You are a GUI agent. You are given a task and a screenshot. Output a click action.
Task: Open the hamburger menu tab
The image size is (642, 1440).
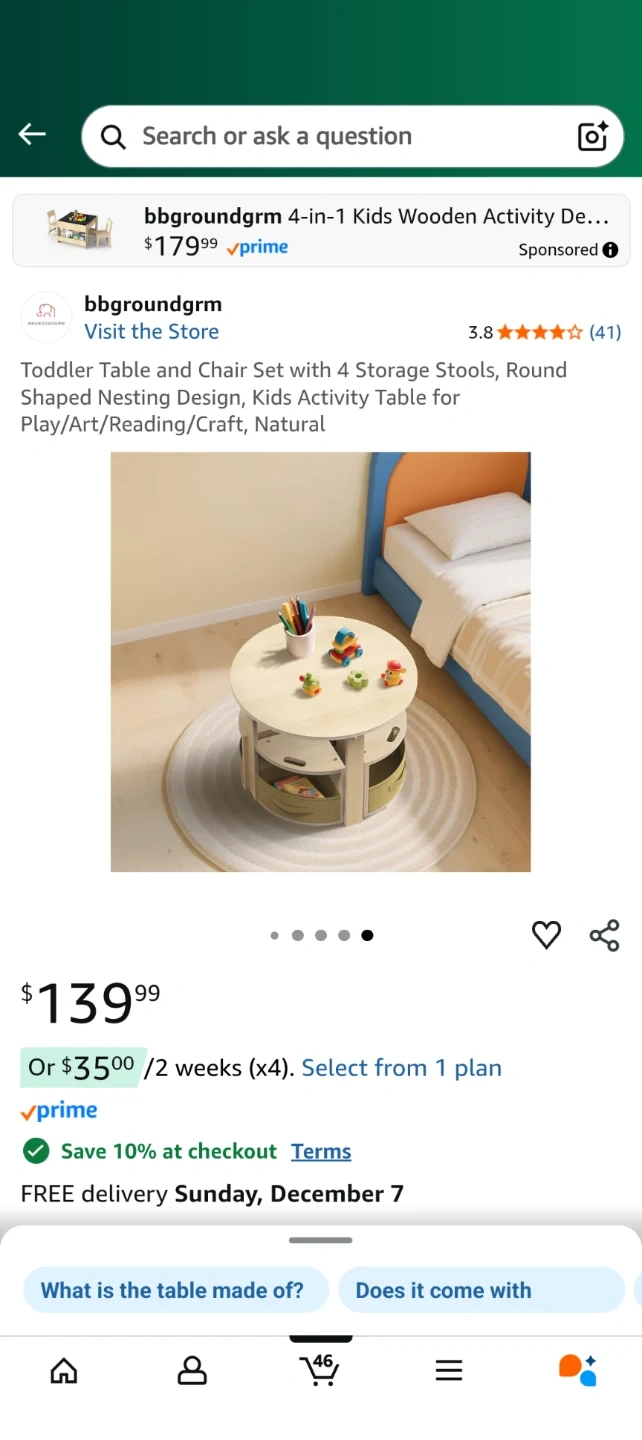coord(449,1370)
